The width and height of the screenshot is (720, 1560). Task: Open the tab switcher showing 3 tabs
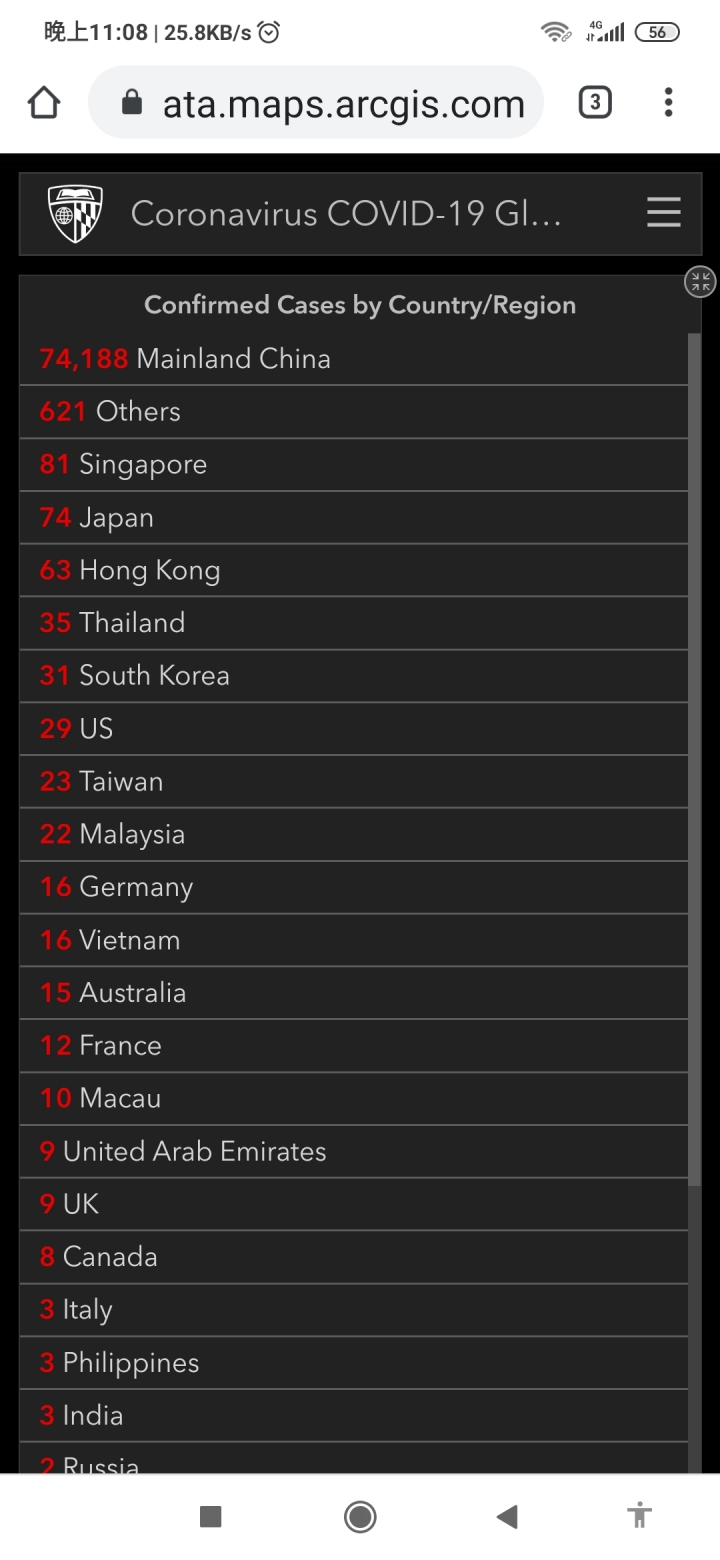(595, 102)
